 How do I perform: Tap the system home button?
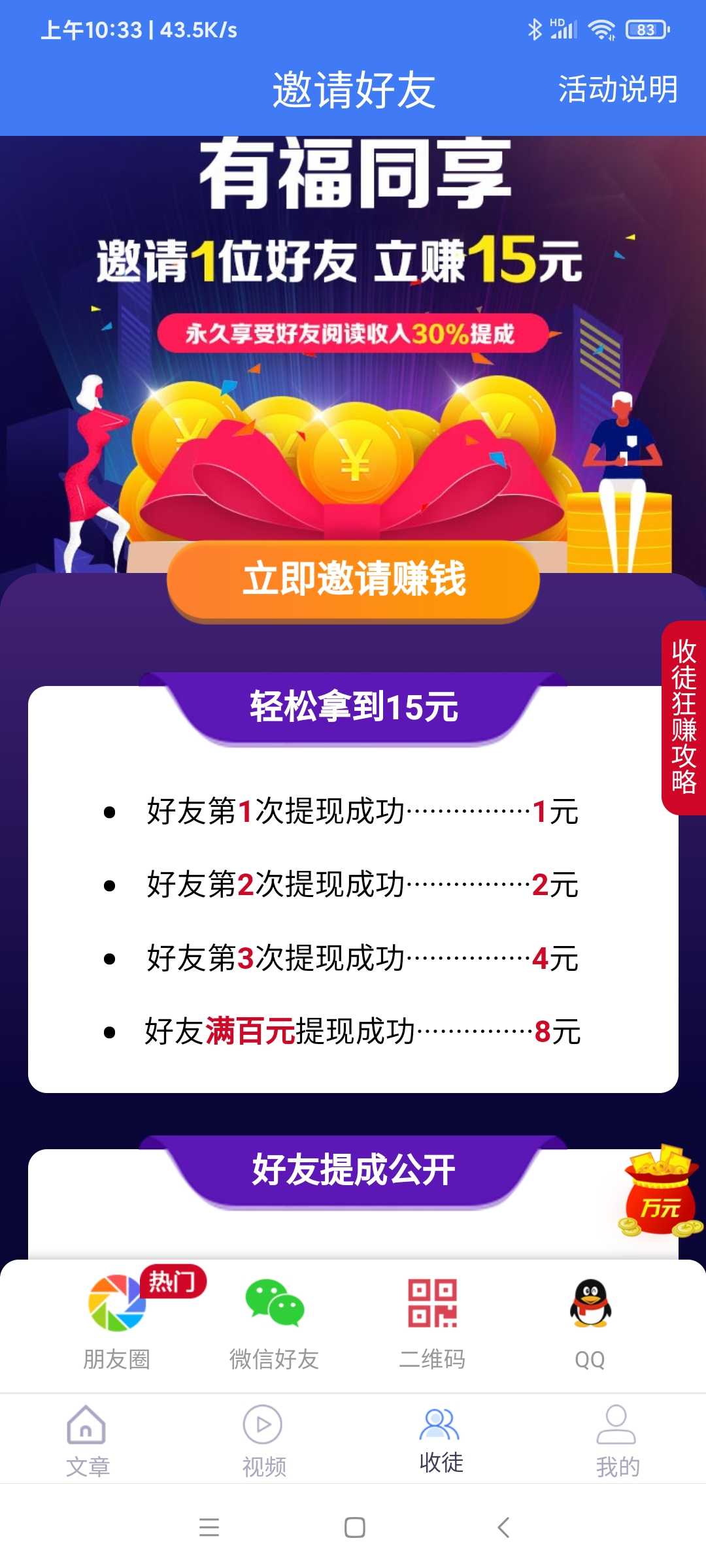click(354, 1527)
